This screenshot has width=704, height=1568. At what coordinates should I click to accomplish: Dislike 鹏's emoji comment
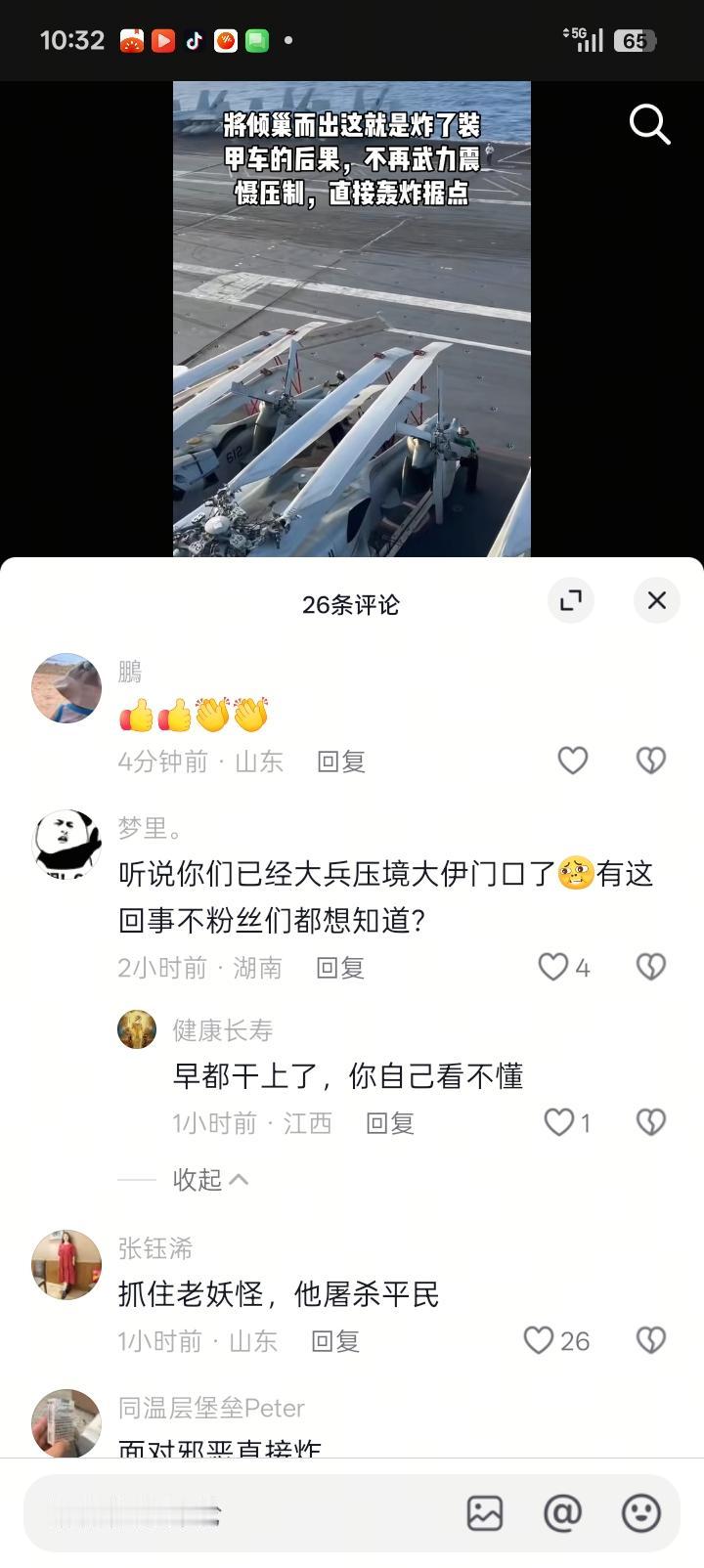tap(650, 761)
